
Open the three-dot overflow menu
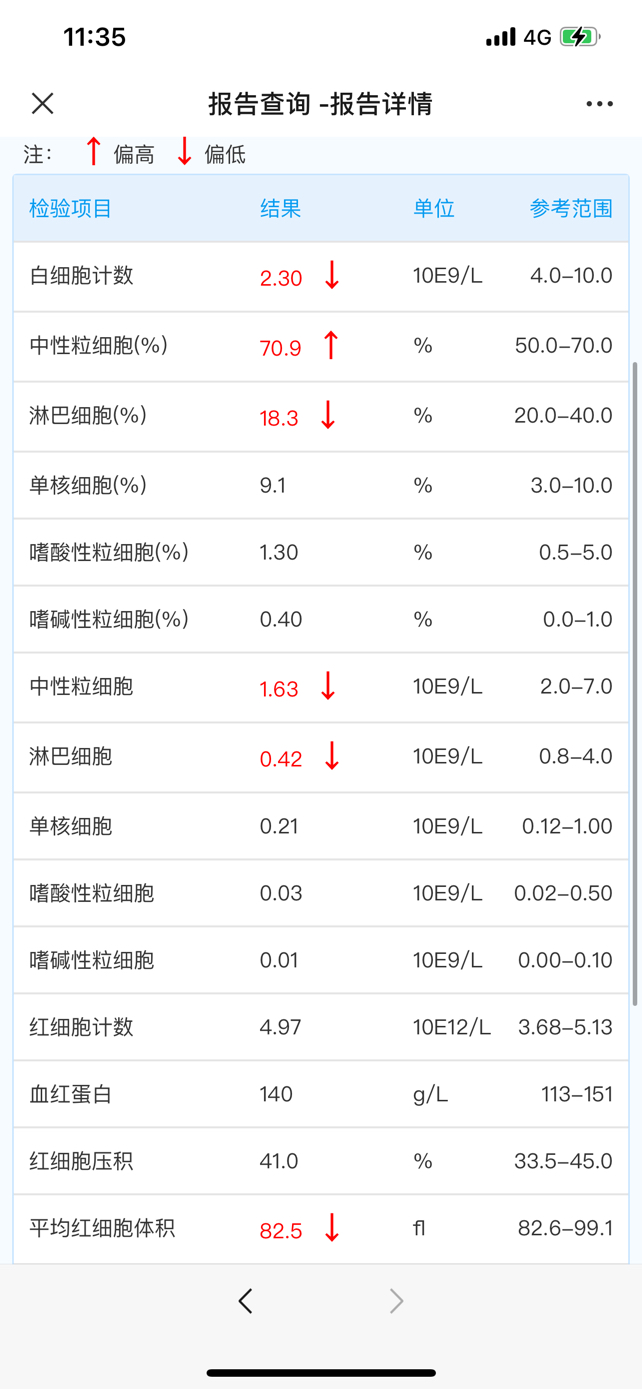pyautogui.click(x=599, y=104)
